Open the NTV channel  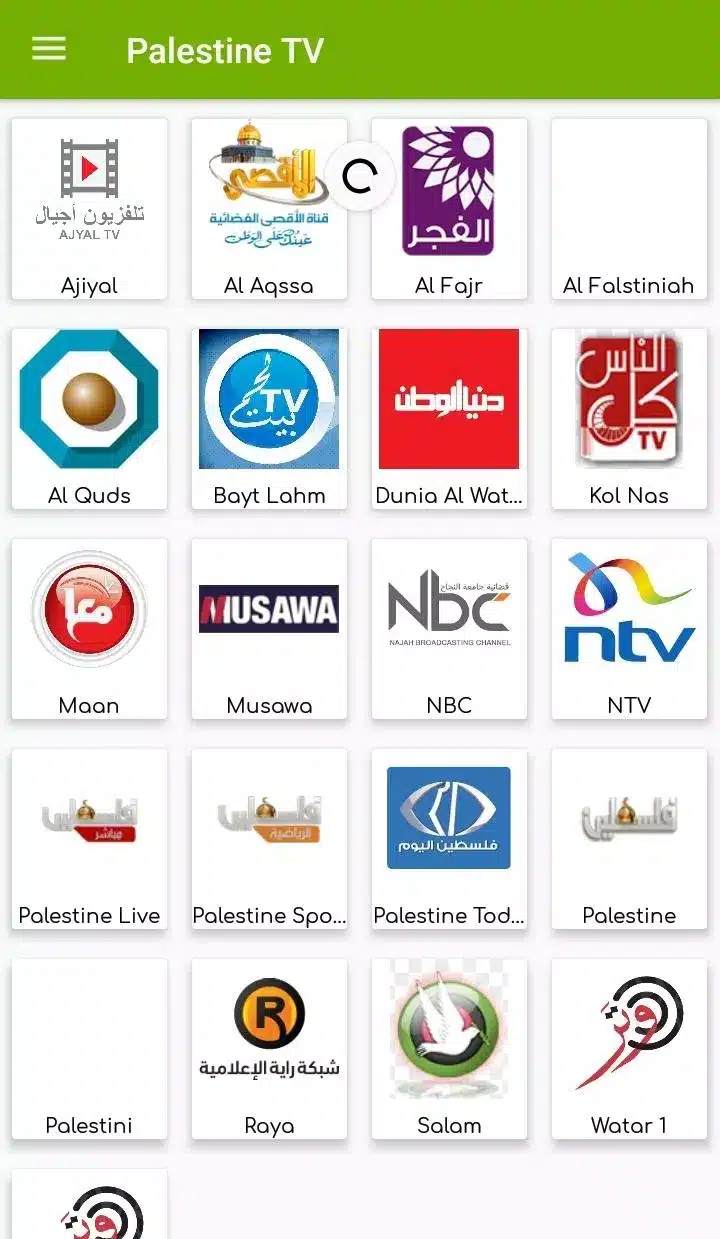click(x=629, y=628)
